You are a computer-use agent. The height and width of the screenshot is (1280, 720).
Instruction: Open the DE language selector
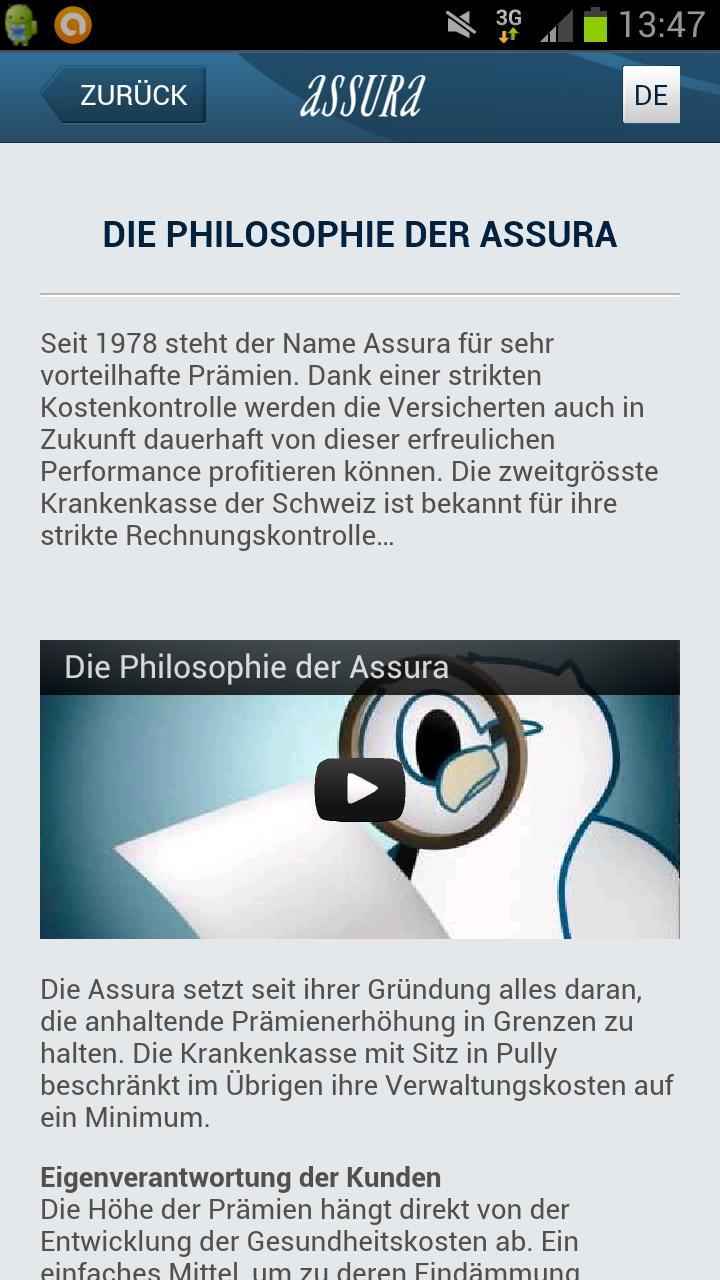(x=651, y=95)
